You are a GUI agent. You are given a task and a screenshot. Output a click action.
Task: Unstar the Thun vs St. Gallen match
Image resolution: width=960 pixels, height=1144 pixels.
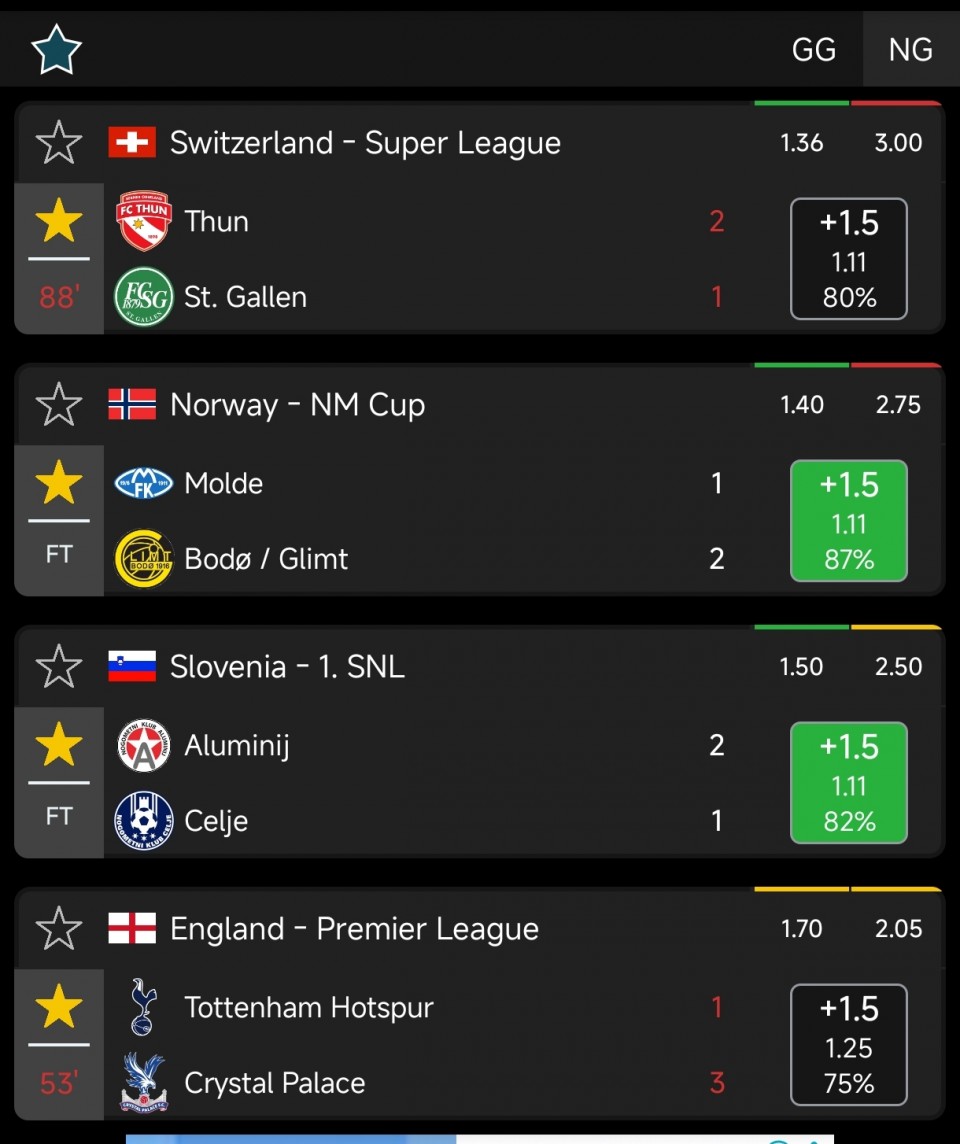tap(58, 221)
